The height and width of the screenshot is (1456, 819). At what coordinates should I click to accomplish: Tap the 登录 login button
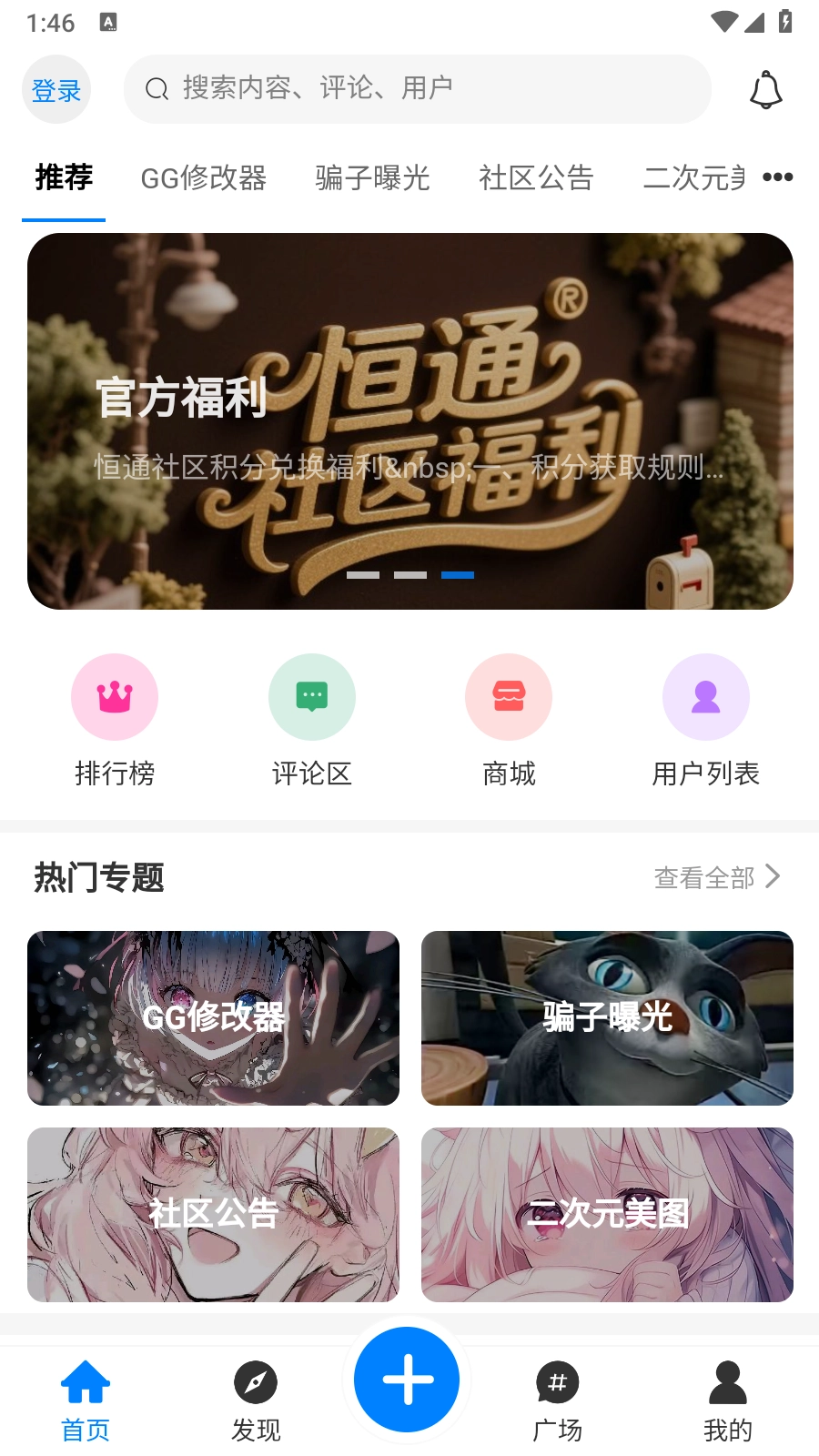pos(56,89)
